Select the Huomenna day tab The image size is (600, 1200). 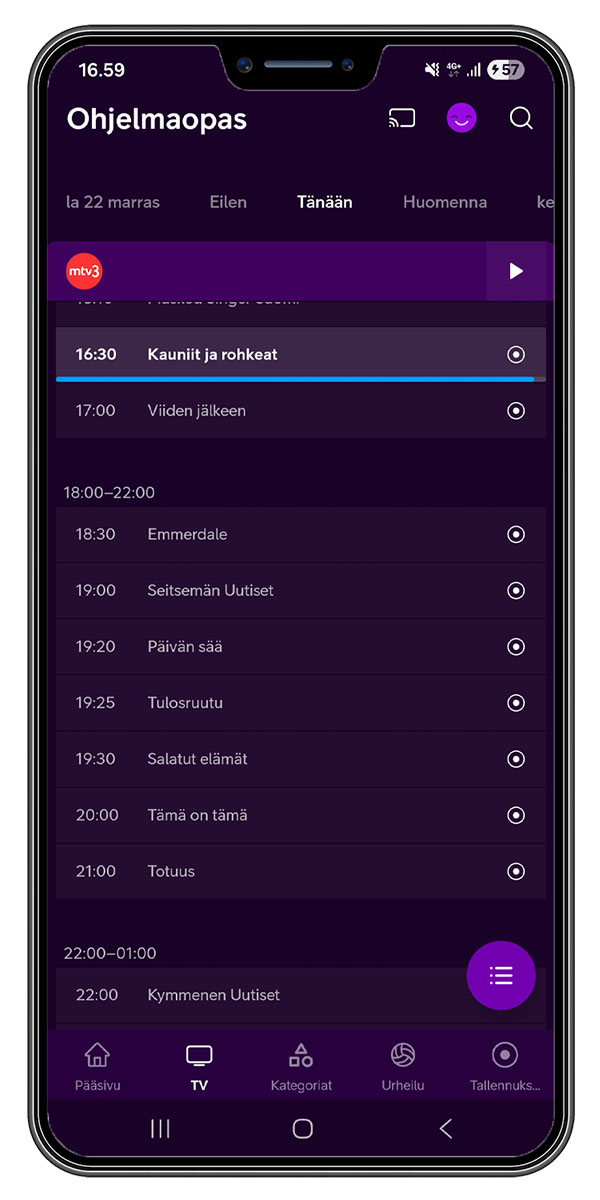445,202
